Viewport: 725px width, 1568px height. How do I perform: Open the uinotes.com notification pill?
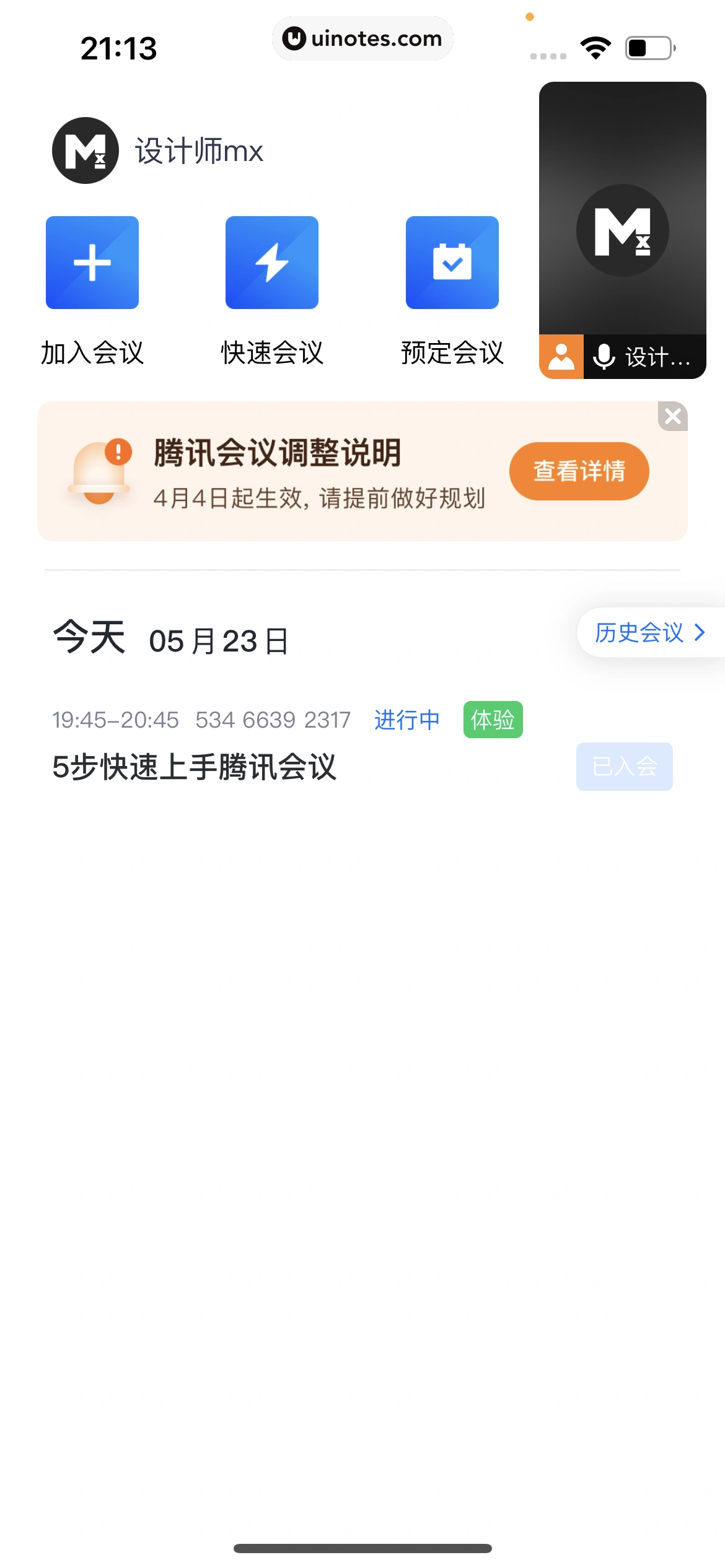(x=362, y=38)
